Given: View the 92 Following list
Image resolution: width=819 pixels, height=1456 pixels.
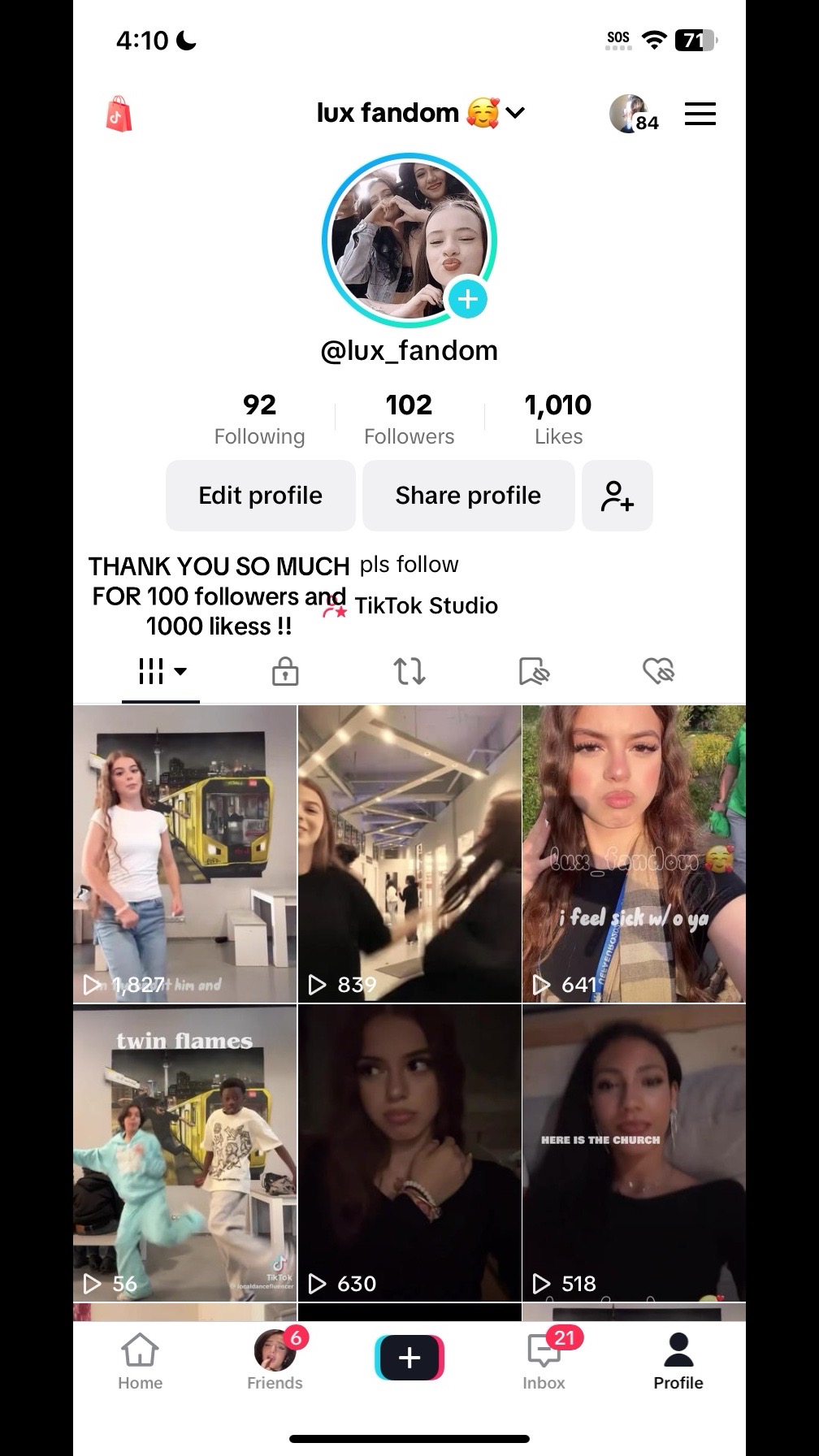Looking at the screenshot, I should [x=259, y=418].
